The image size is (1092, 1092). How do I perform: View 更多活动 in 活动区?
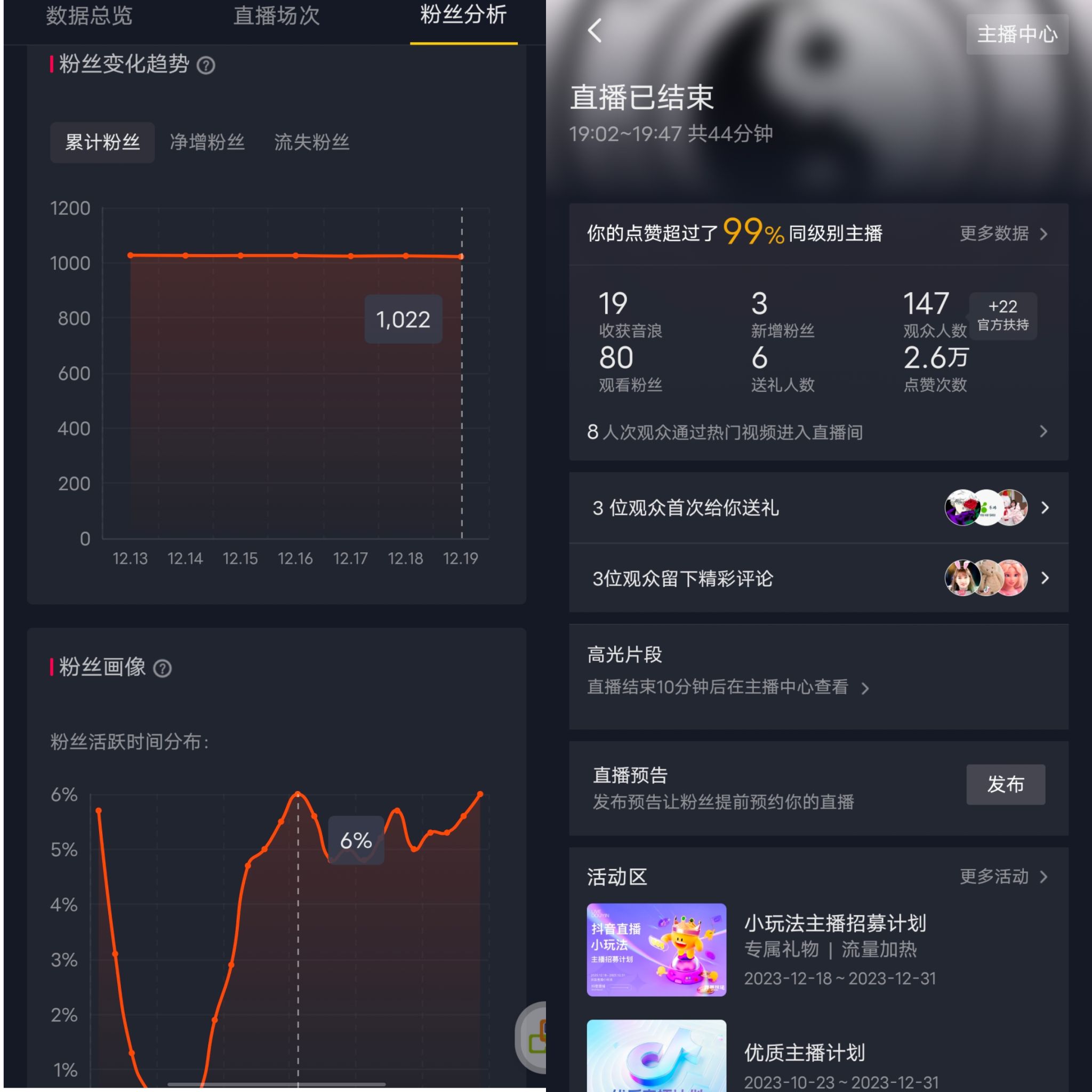point(1003,877)
